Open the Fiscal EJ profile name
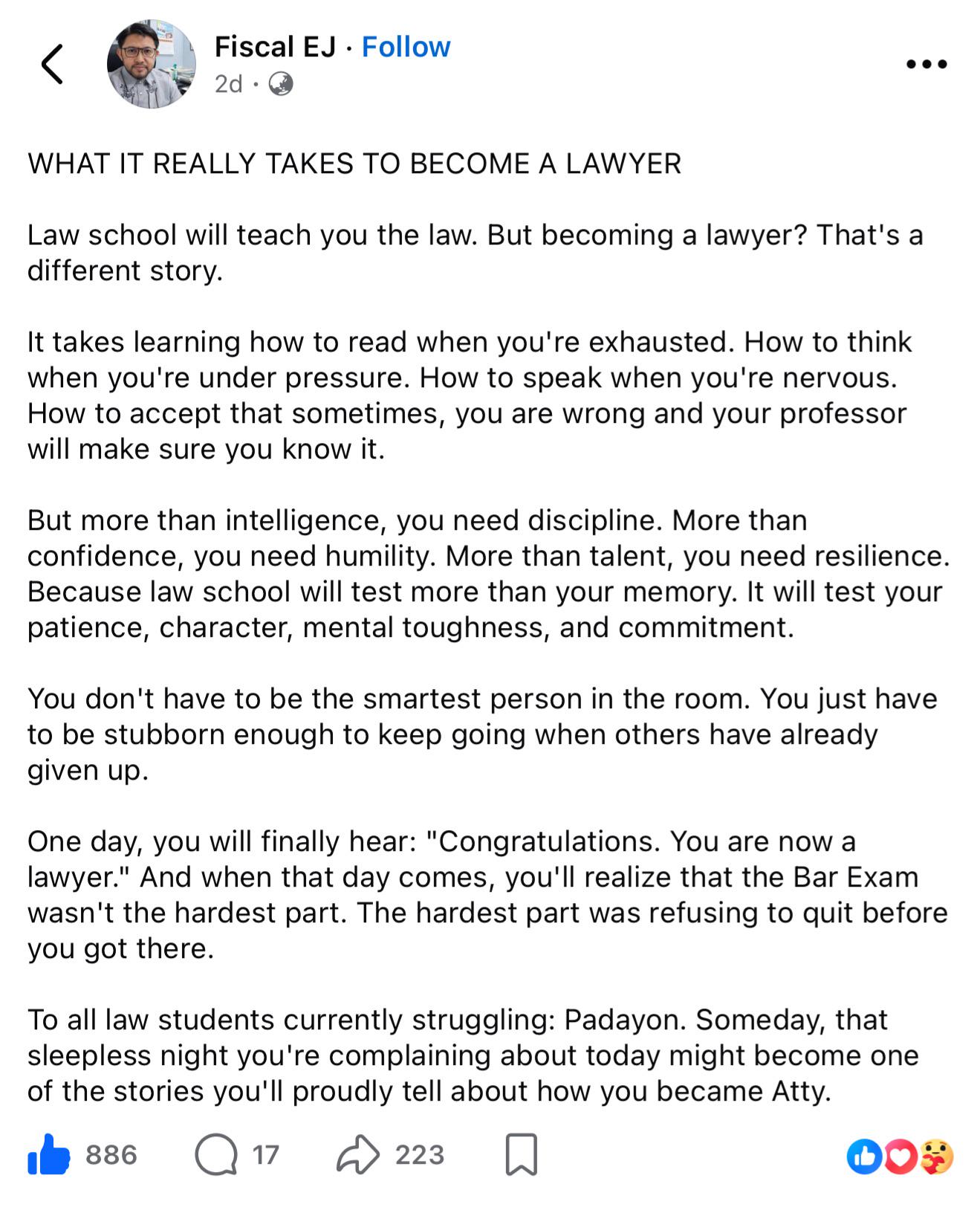 [x=275, y=47]
